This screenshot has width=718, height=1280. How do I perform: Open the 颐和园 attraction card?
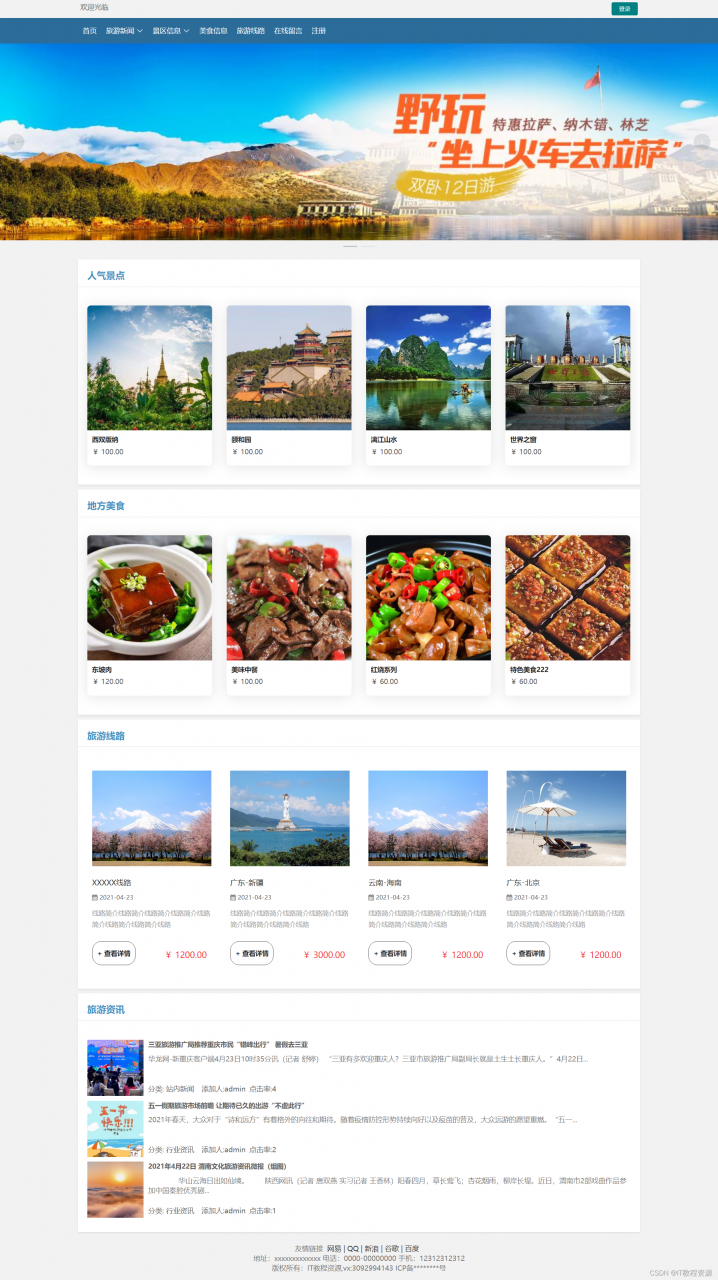point(289,384)
